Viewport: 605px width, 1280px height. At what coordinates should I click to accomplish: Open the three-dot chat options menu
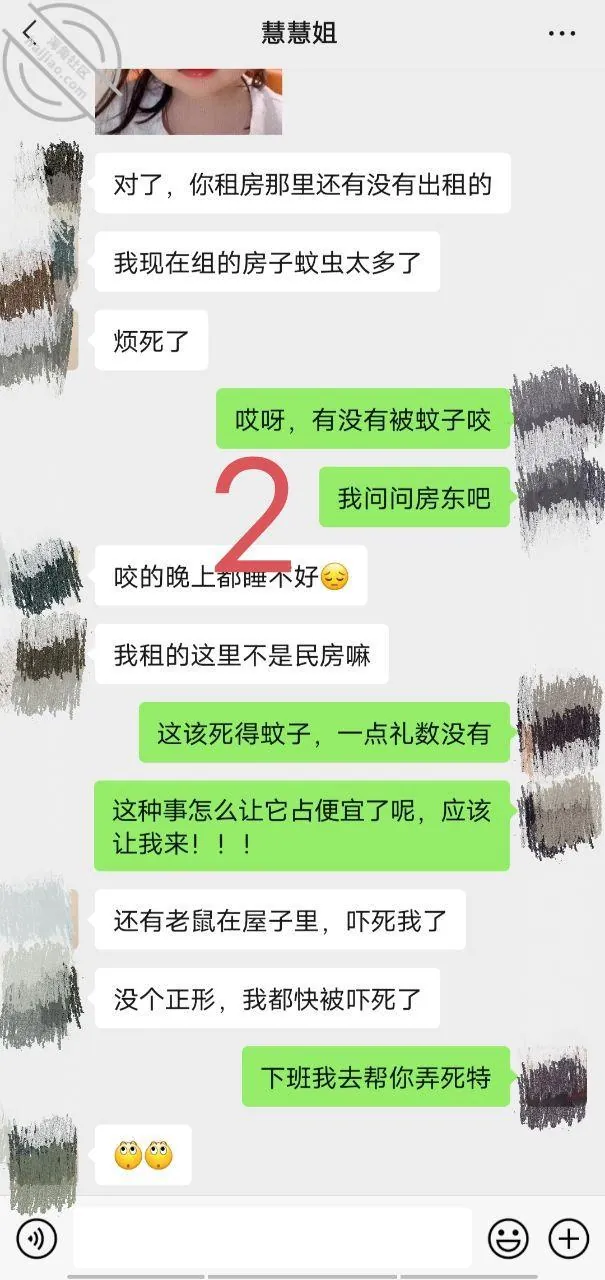(562, 33)
